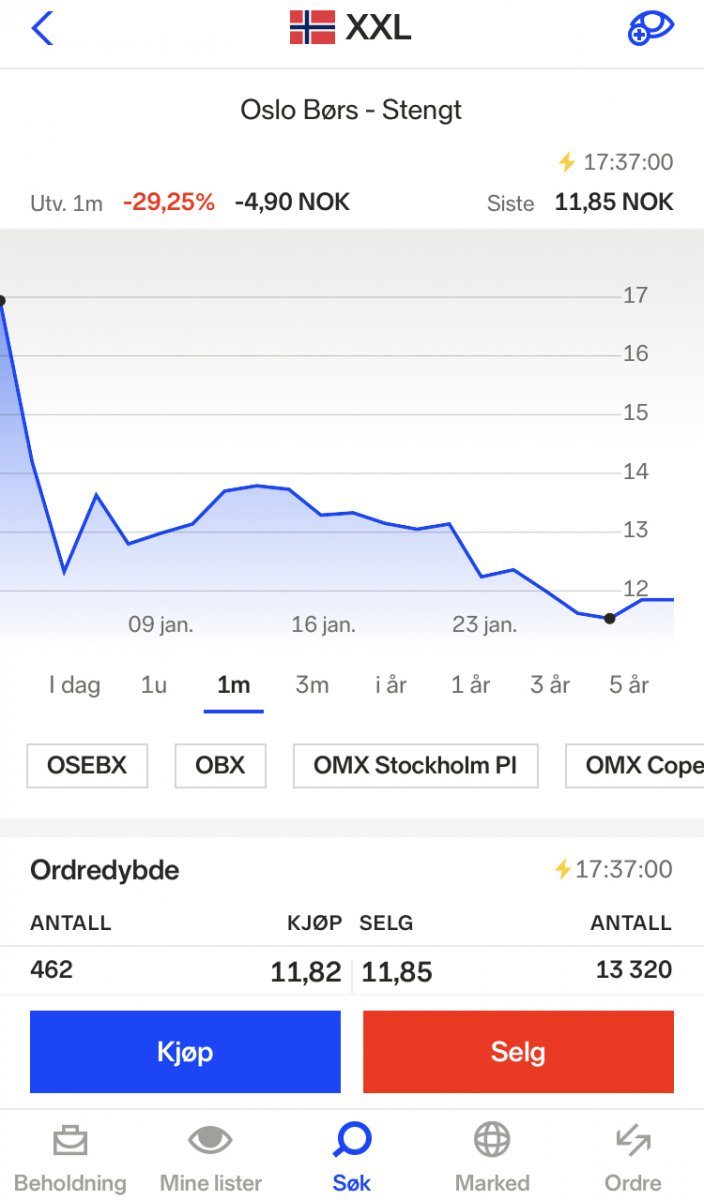704x1200 pixels.
Task: Select the 1m chart period
Action: point(233,685)
